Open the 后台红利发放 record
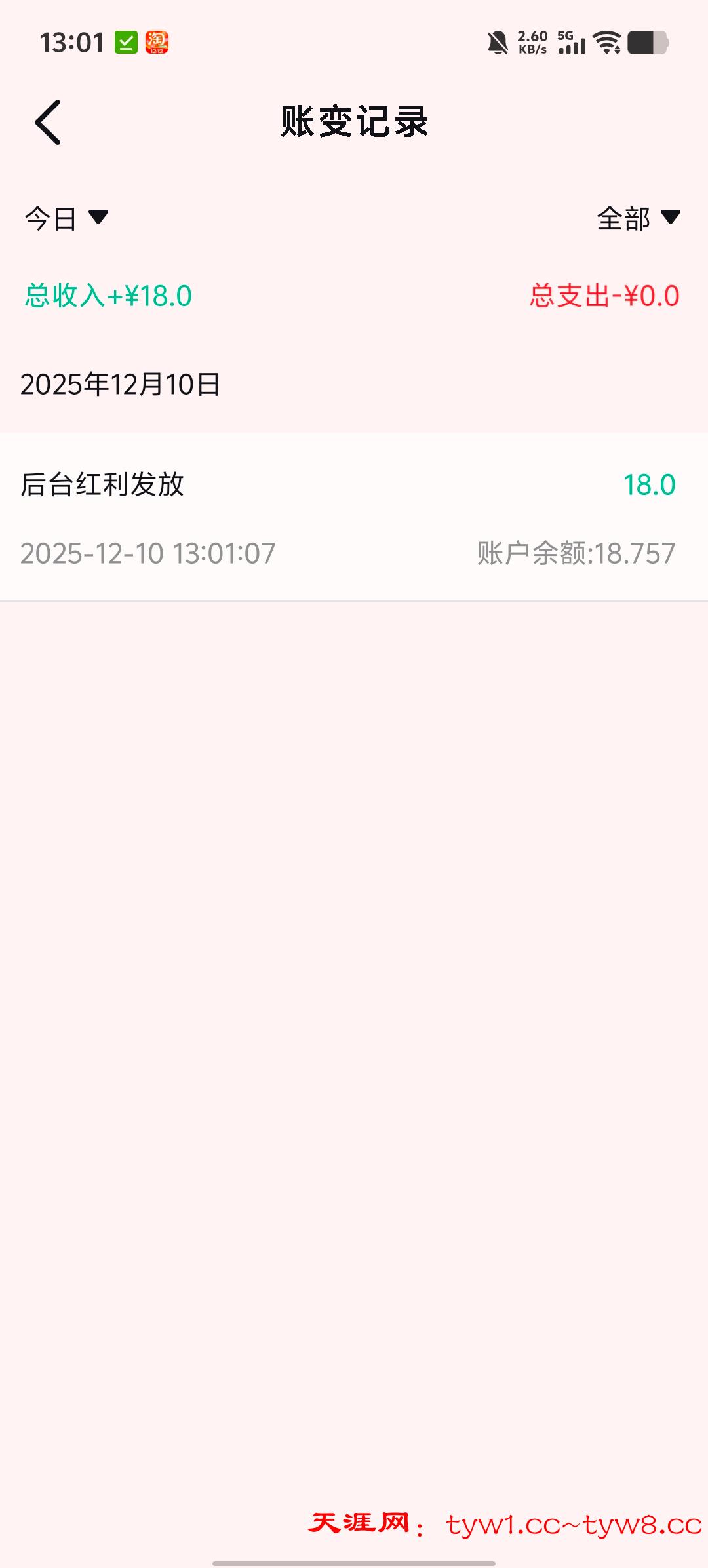 coord(354,517)
